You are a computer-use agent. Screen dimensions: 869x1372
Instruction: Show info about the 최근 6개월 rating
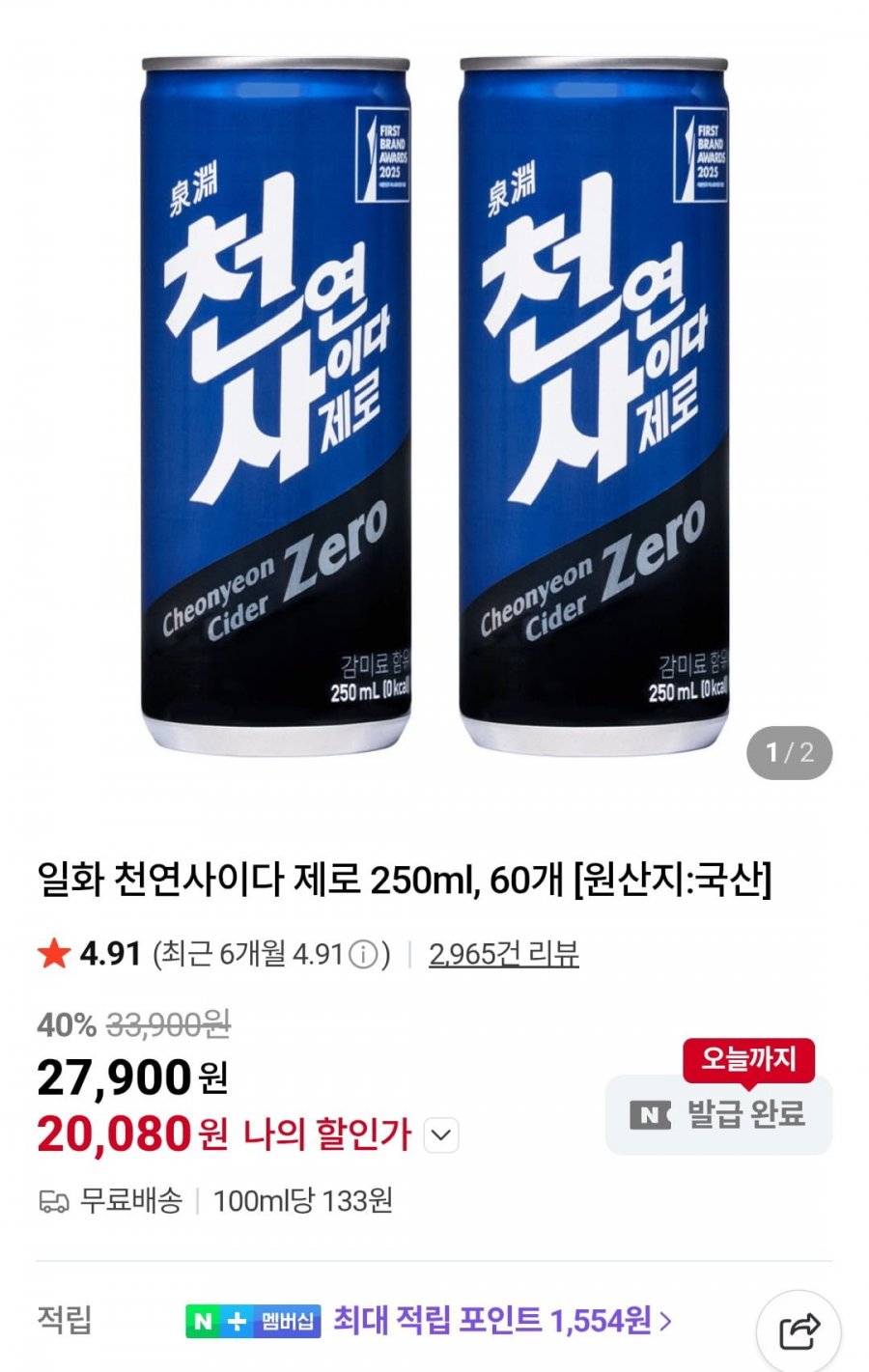[362, 955]
